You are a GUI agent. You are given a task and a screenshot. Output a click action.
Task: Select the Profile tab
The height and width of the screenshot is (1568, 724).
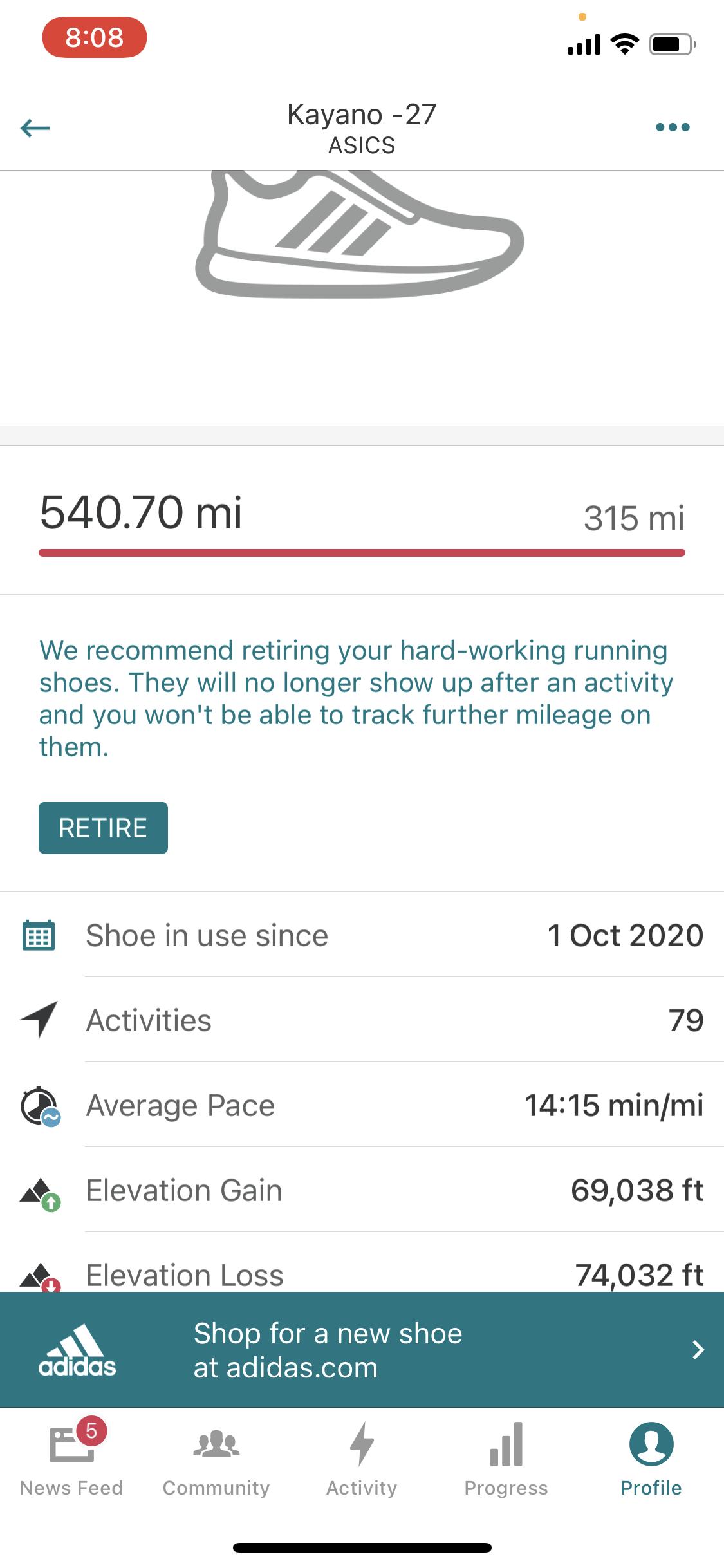click(x=651, y=1458)
